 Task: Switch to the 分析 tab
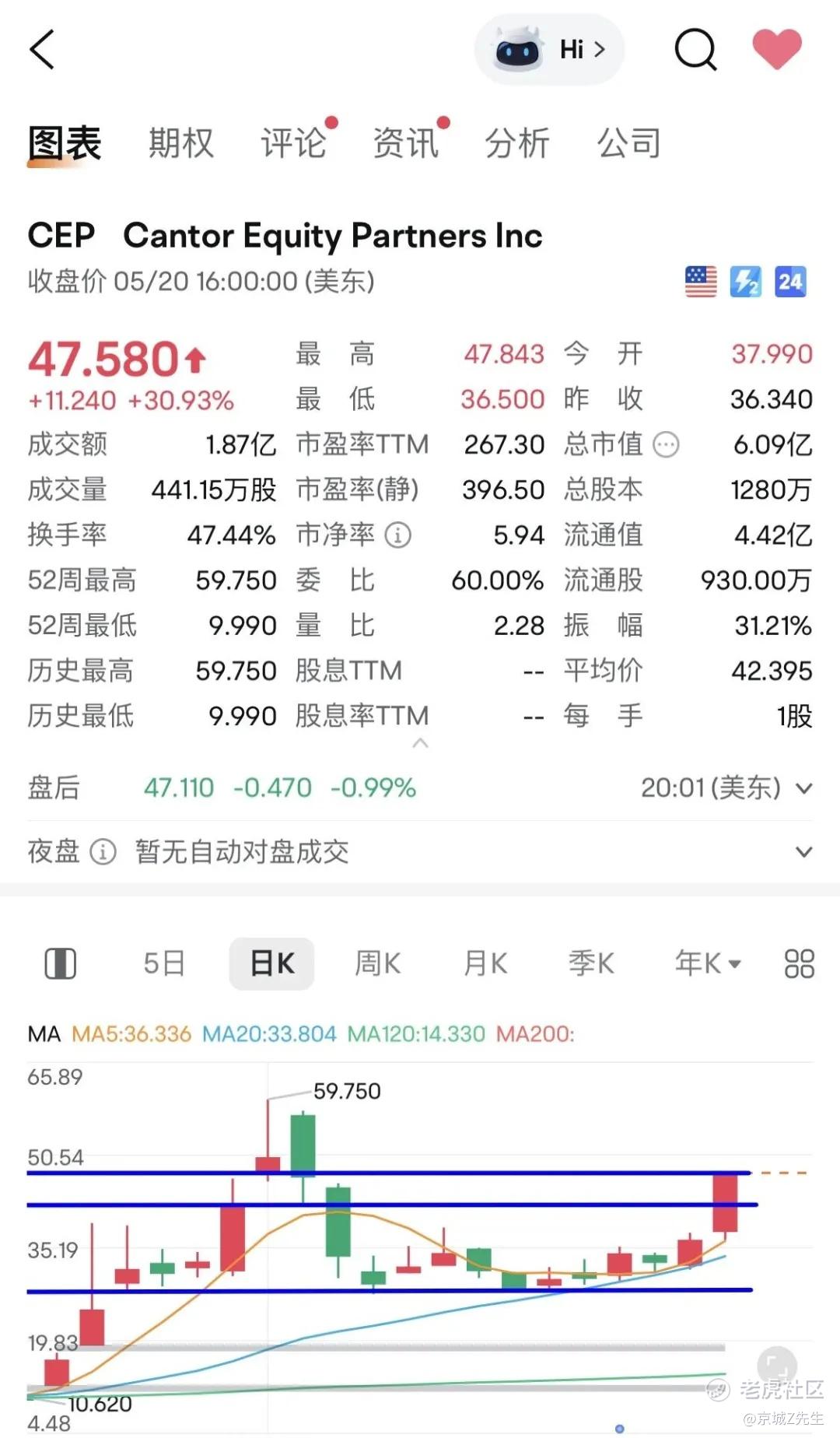(x=517, y=143)
